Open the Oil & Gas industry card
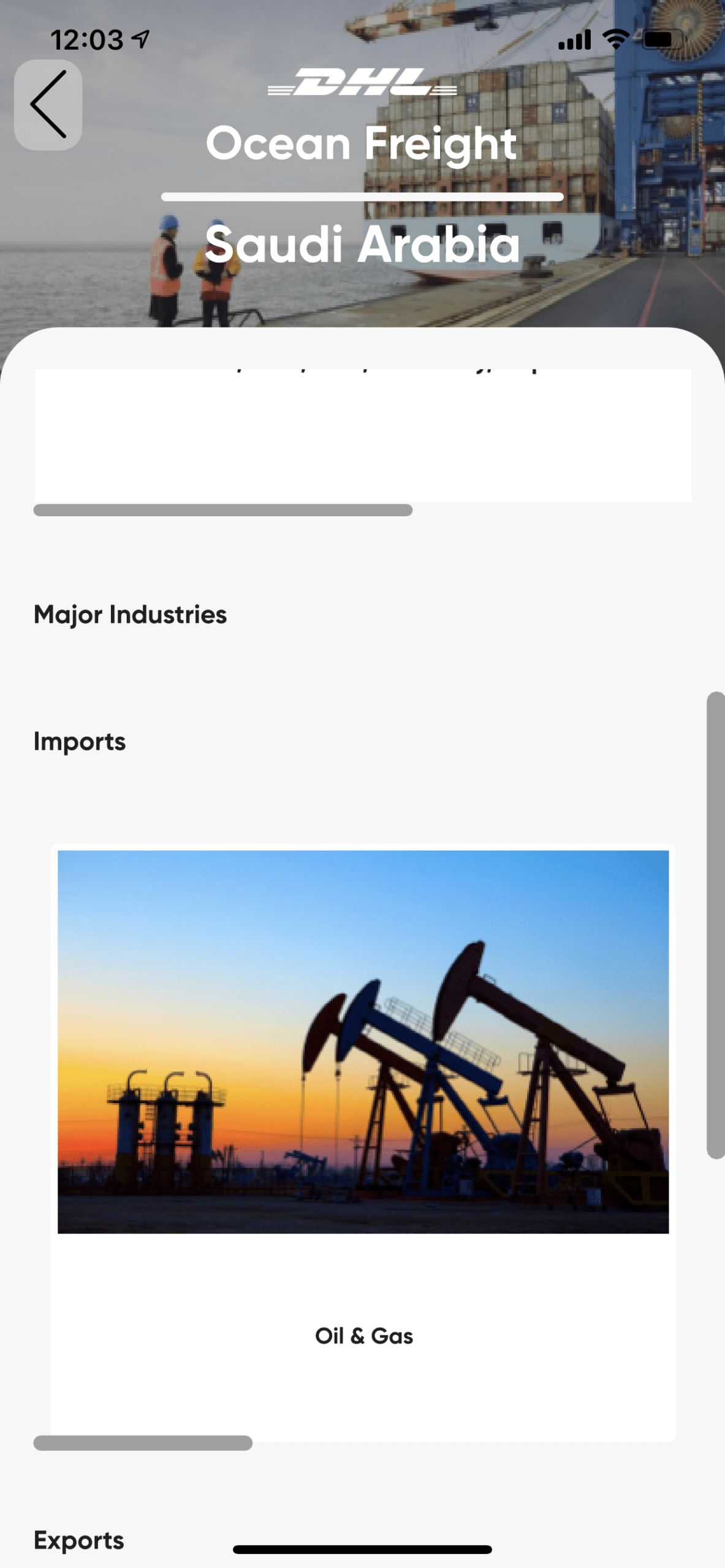 [x=363, y=1142]
